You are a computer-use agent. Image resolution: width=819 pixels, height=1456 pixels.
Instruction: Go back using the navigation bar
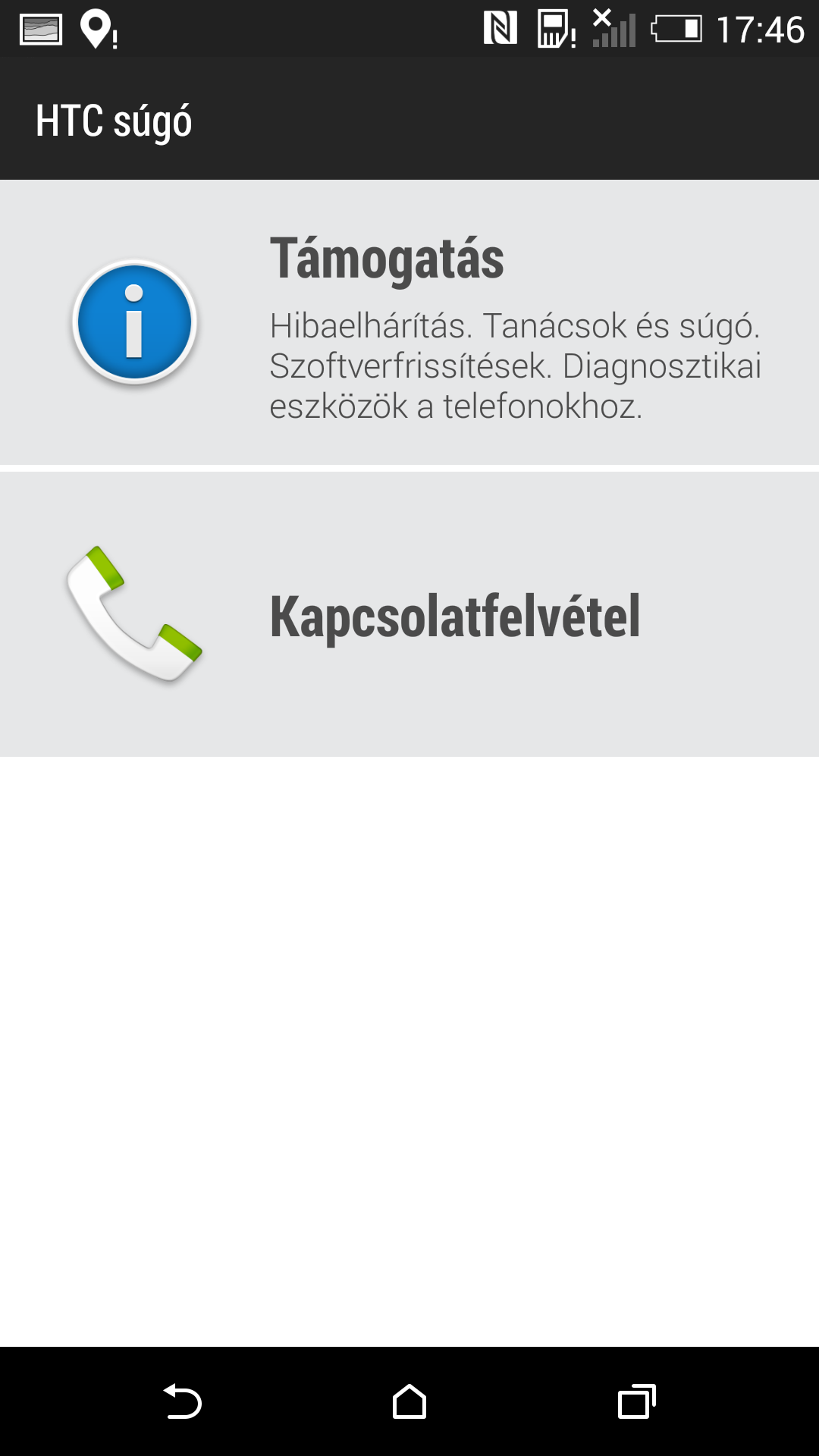point(182,1401)
